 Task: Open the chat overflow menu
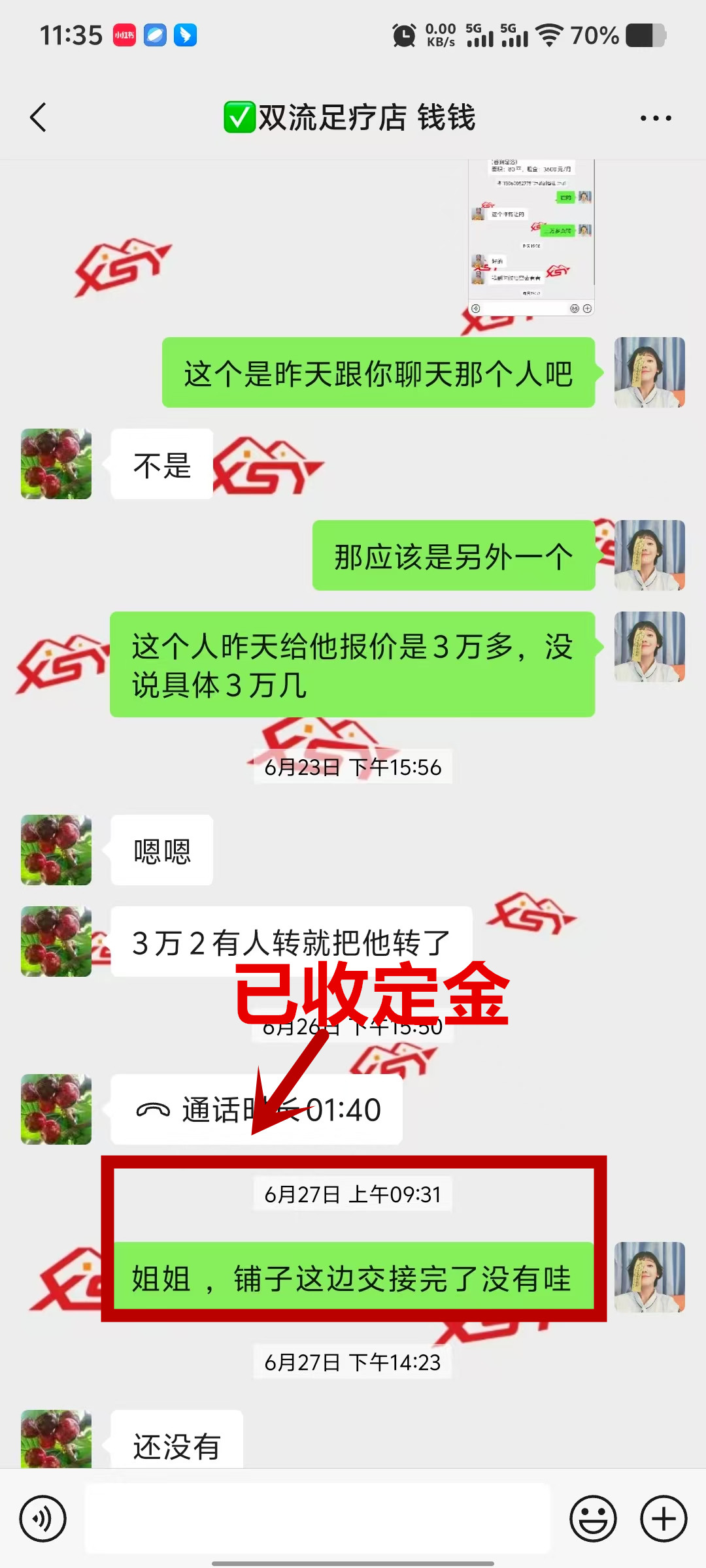coord(655,118)
